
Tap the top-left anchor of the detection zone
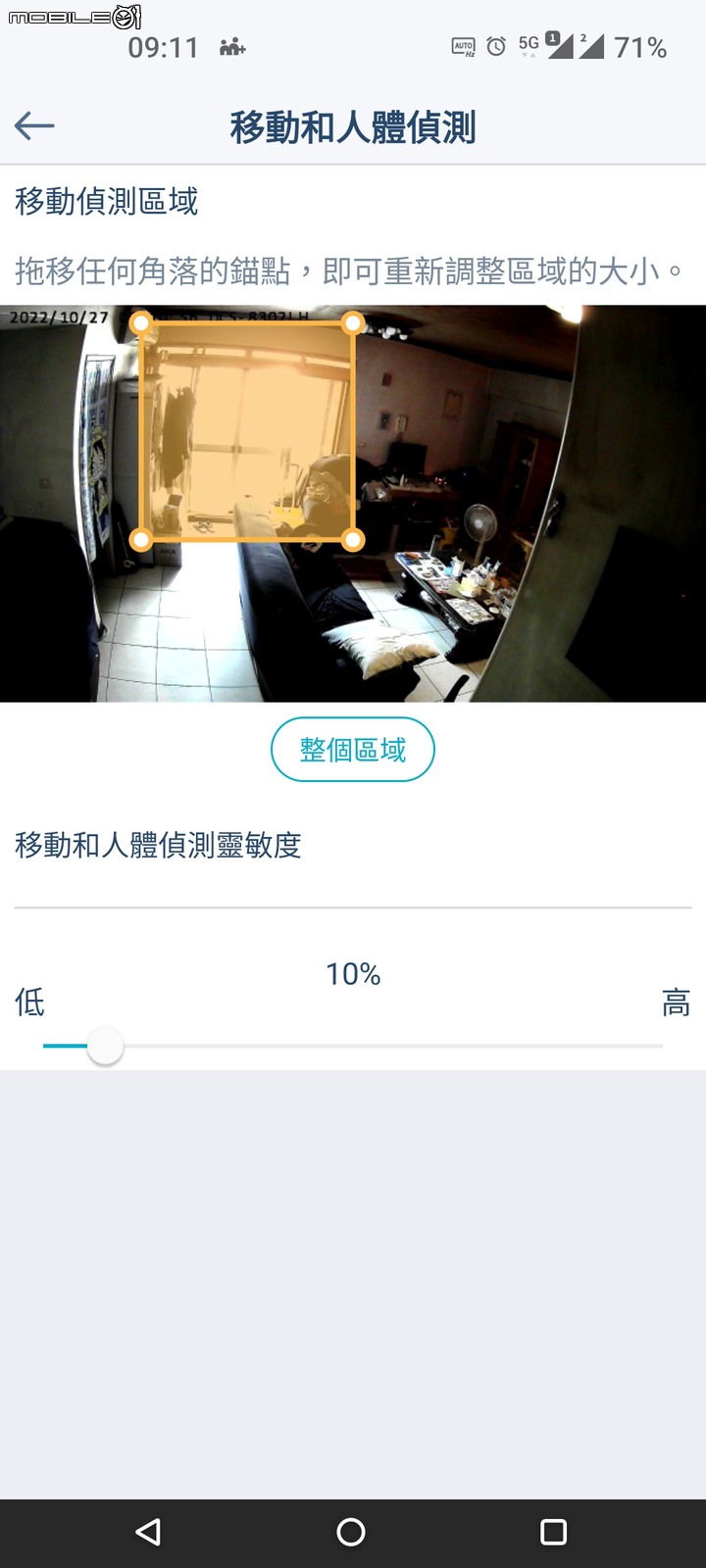(141, 322)
